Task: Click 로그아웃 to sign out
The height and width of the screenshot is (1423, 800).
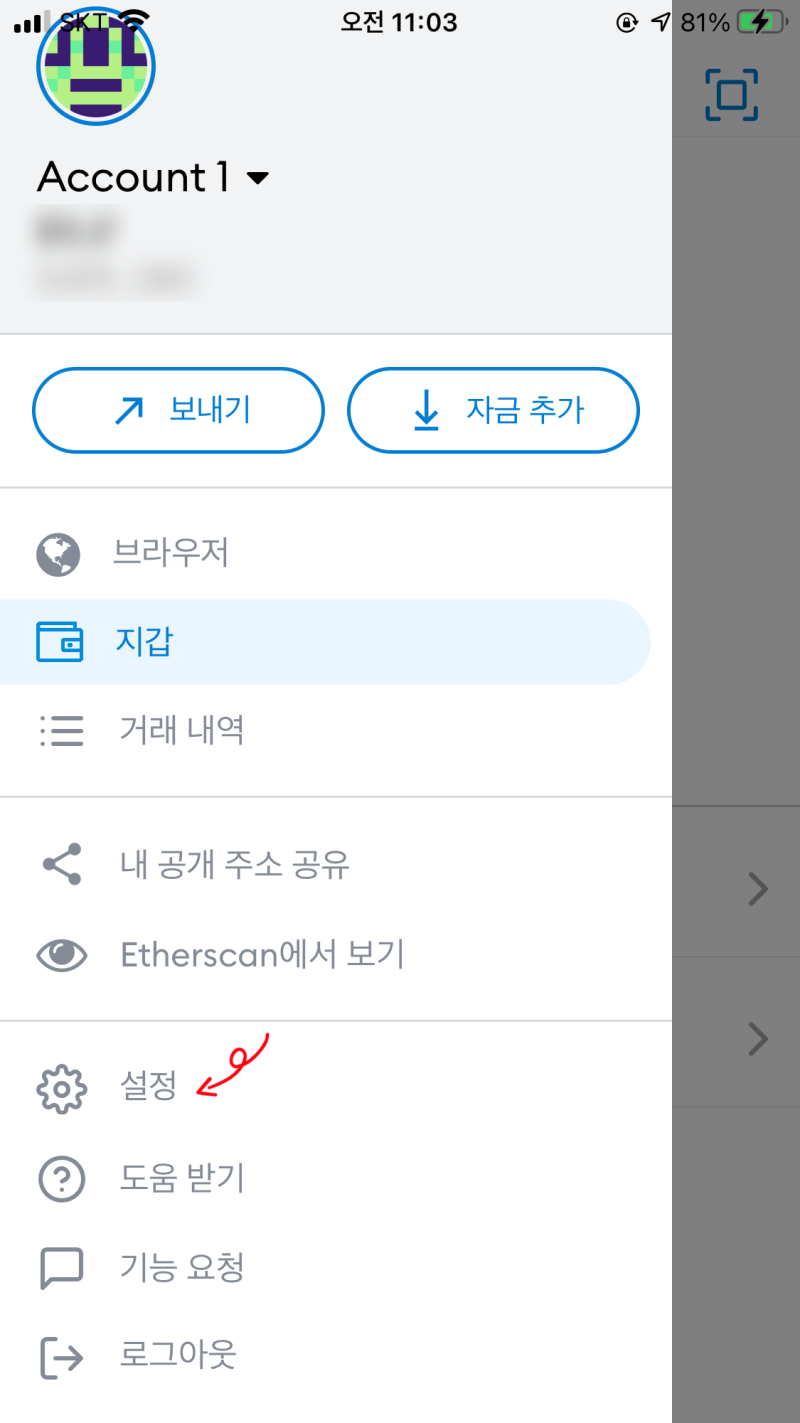Action: 178,1356
